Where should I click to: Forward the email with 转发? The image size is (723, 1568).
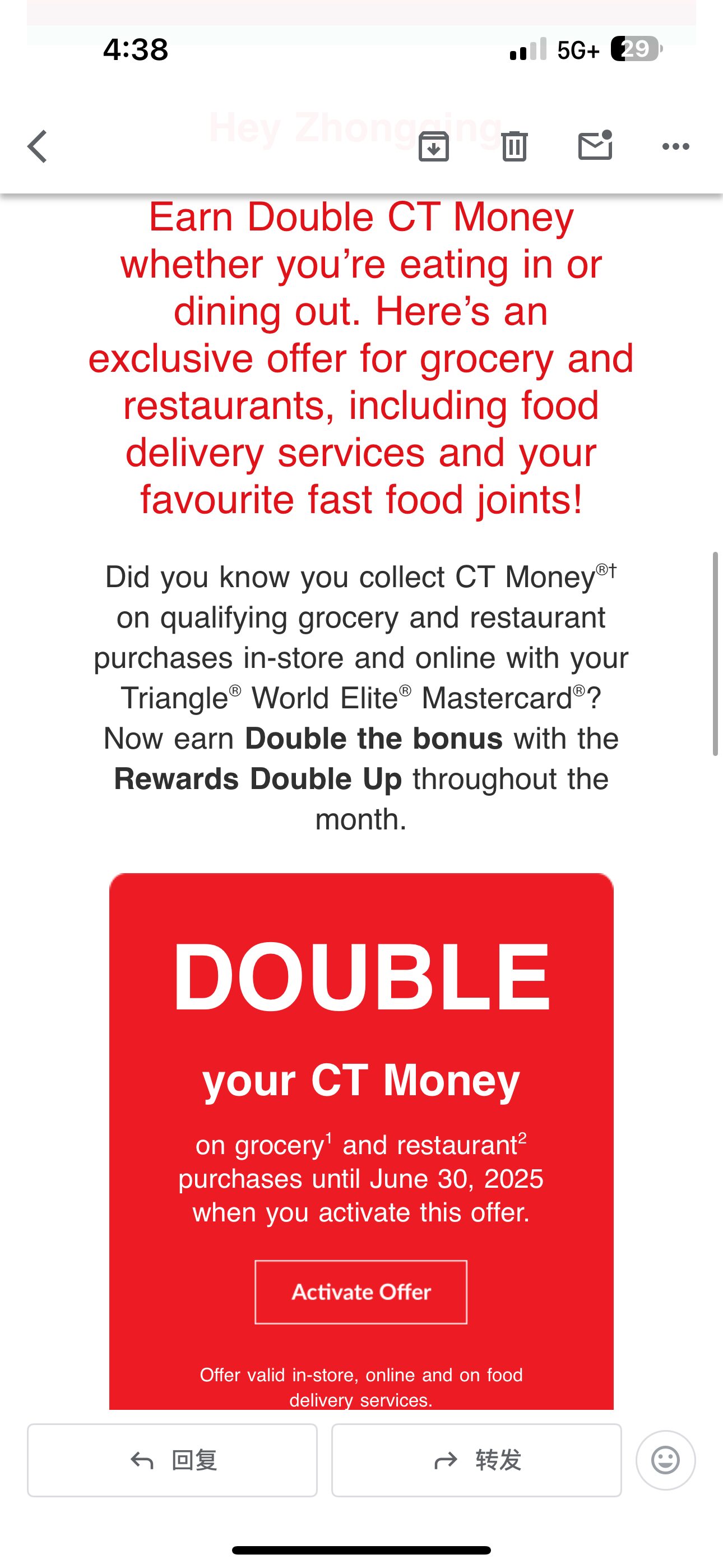pyautogui.click(x=476, y=1460)
